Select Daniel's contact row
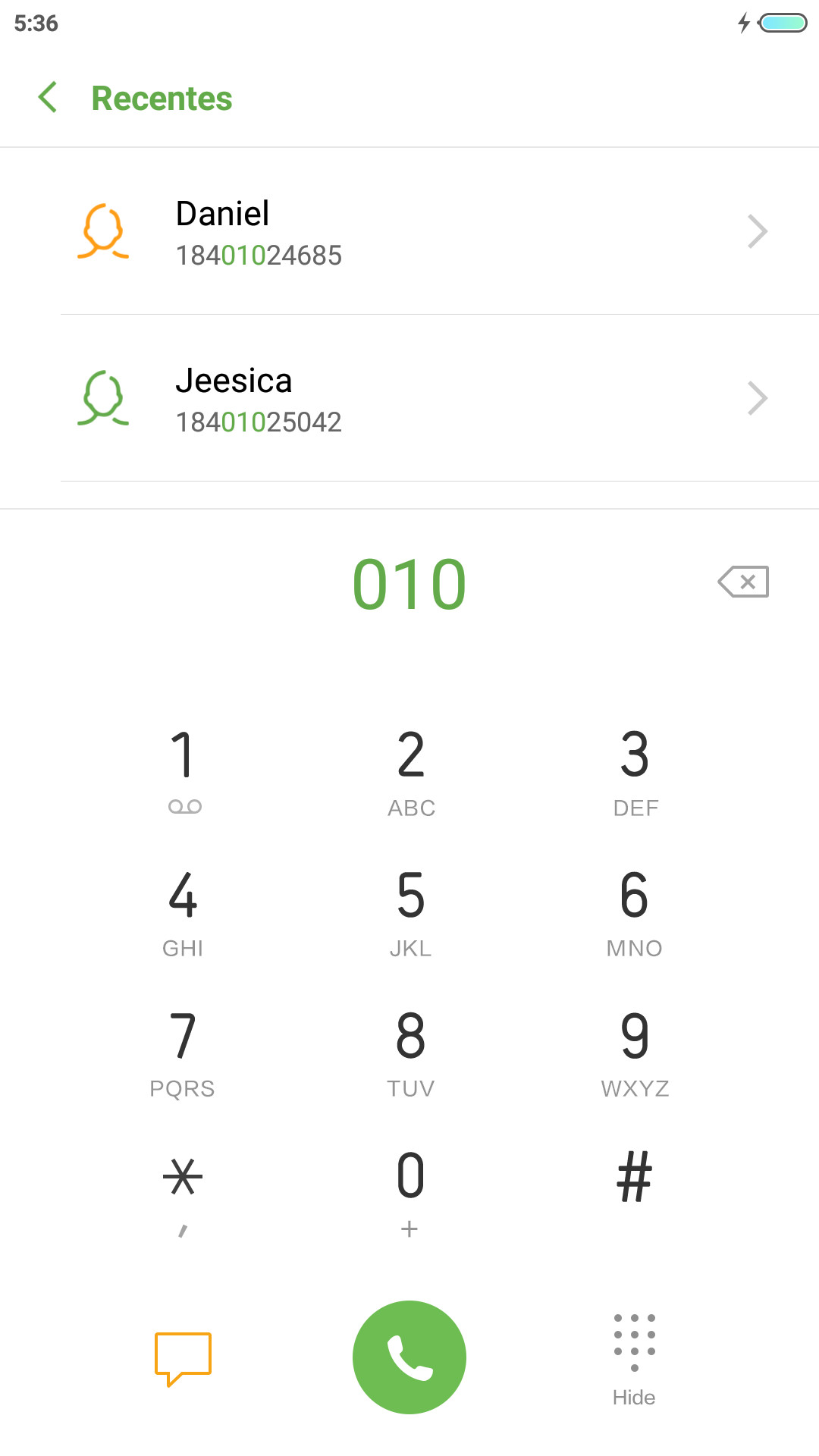Image resolution: width=819 pixels, height=1456 pixels. (x=409, y=231)
